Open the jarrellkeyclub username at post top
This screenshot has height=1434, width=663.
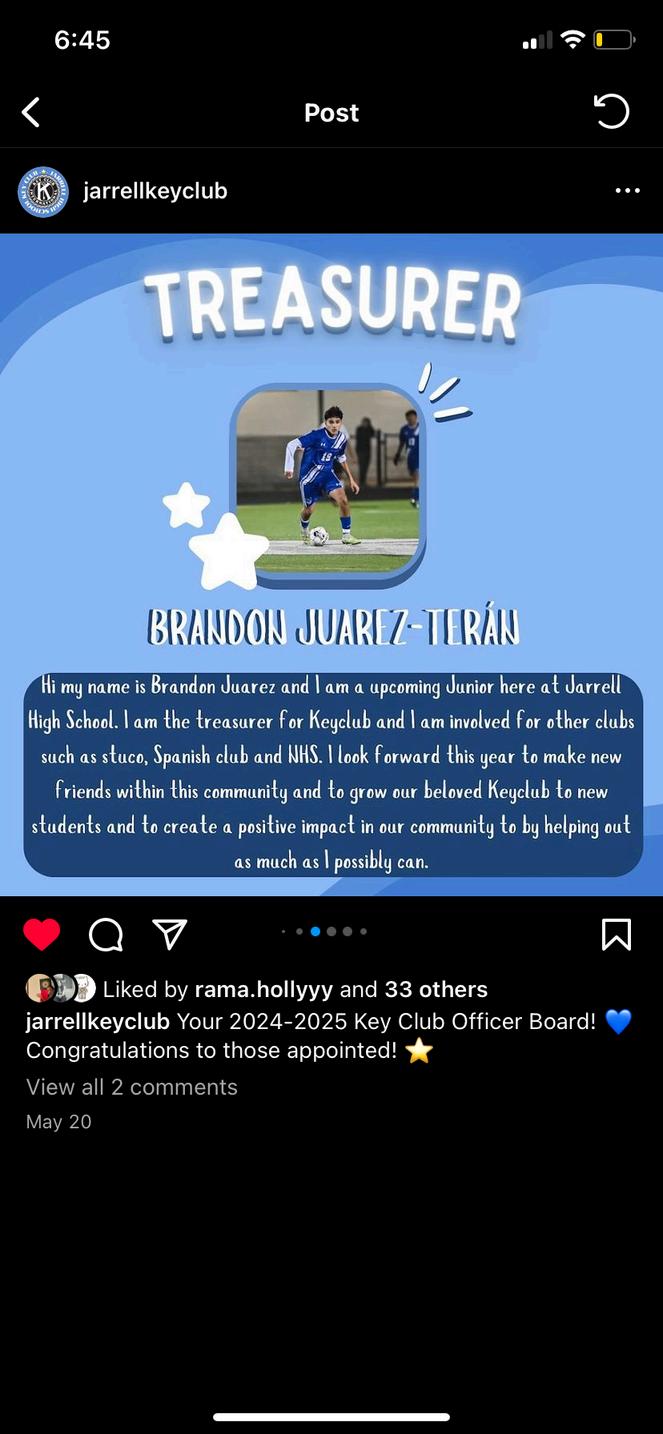155,191
